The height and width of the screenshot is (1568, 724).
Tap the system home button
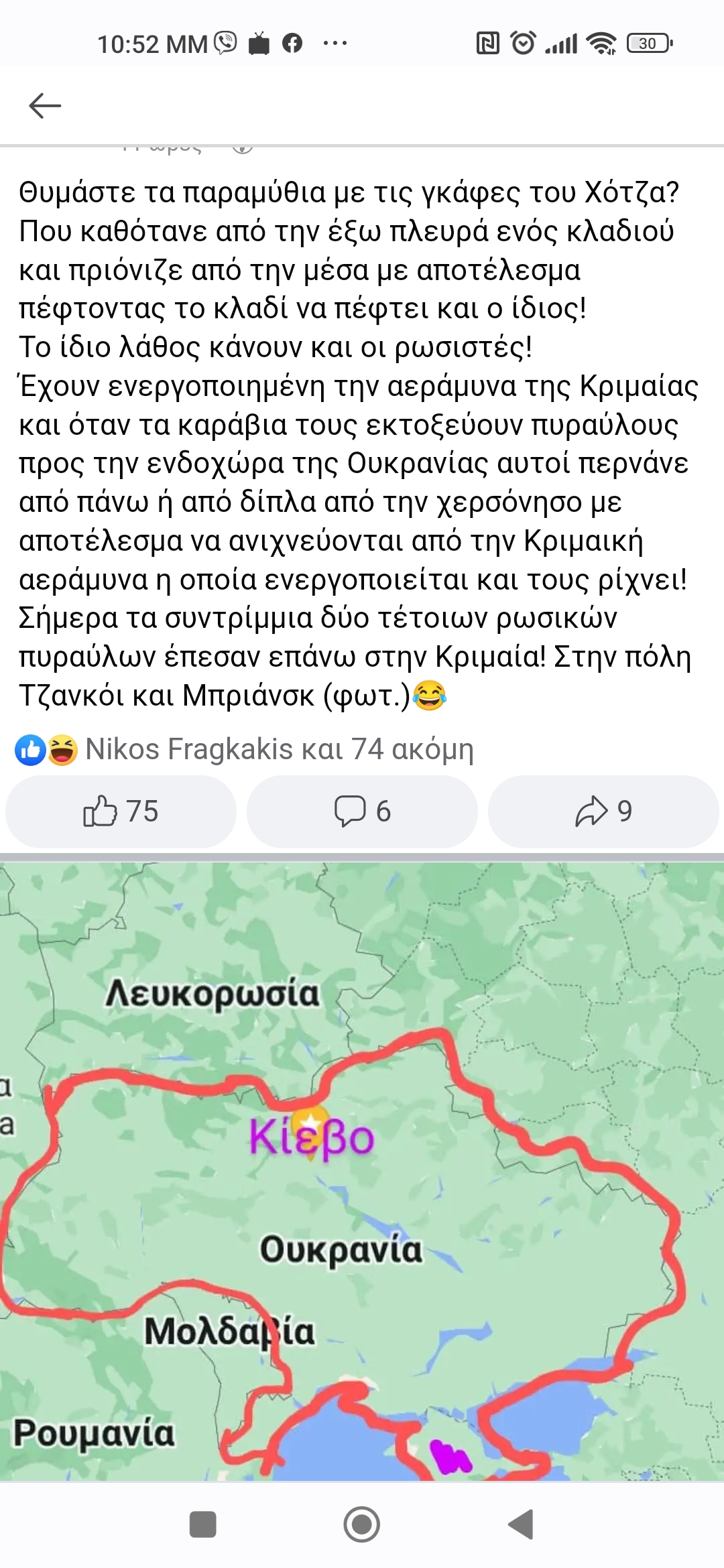(x=362, y=1524)
